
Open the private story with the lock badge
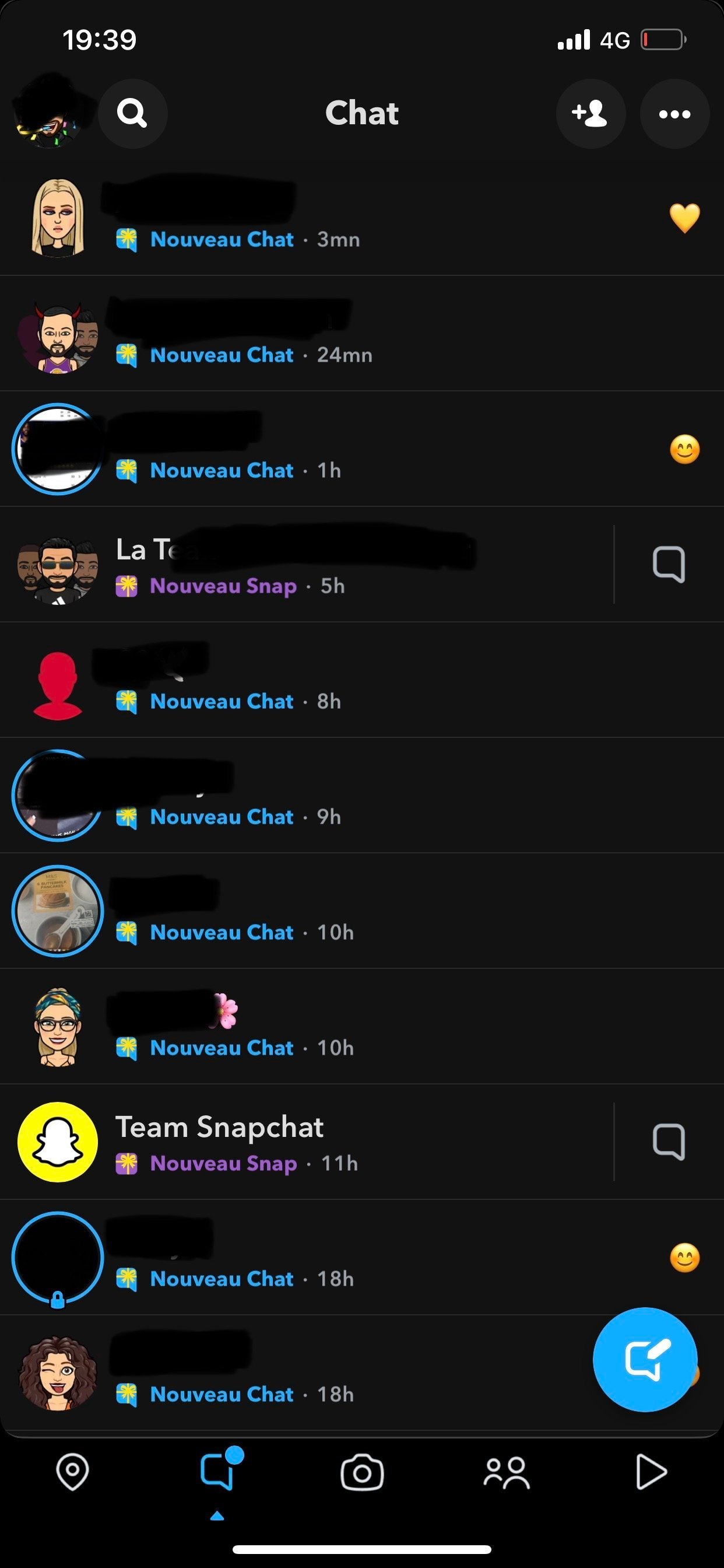coord(58,1258)
